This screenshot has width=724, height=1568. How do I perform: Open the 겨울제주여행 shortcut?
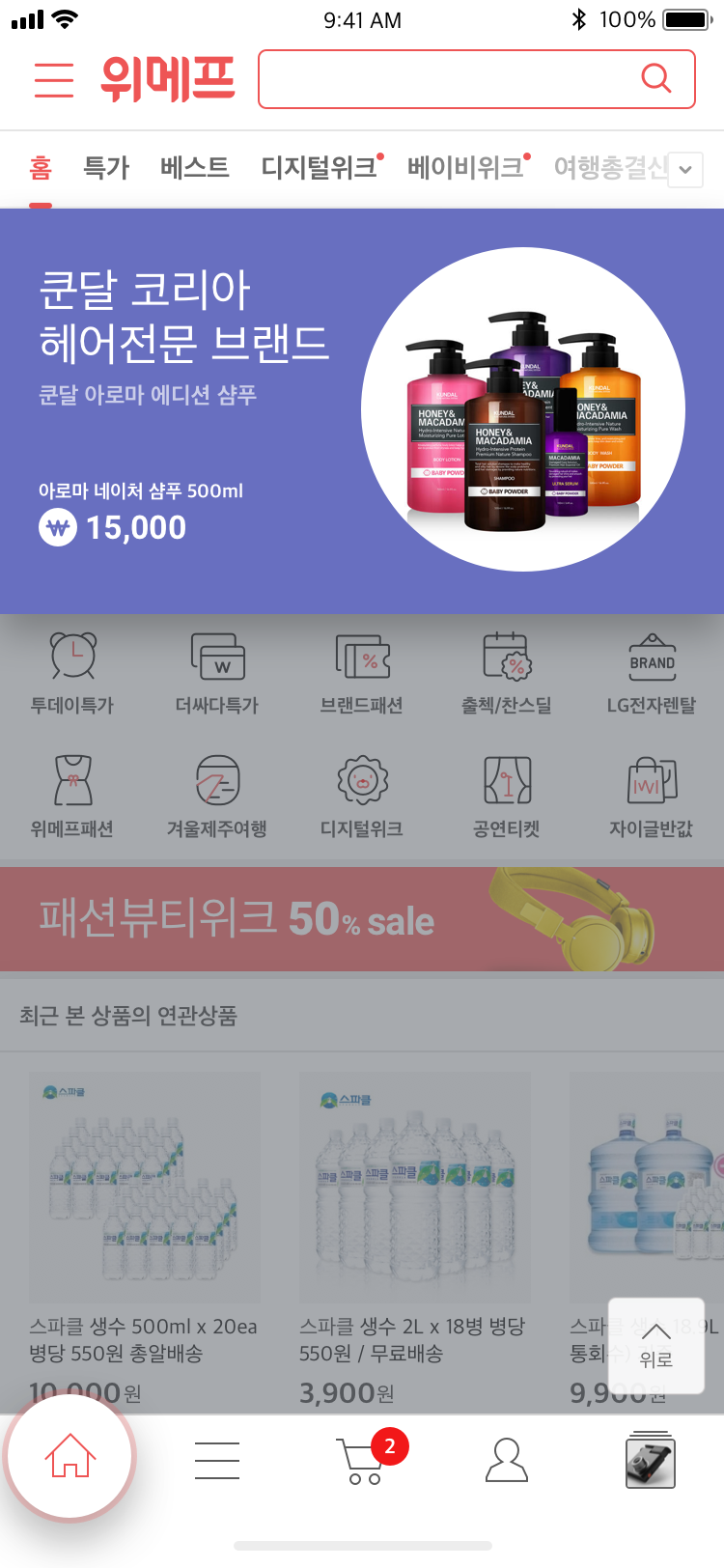[x=217, y=797]
